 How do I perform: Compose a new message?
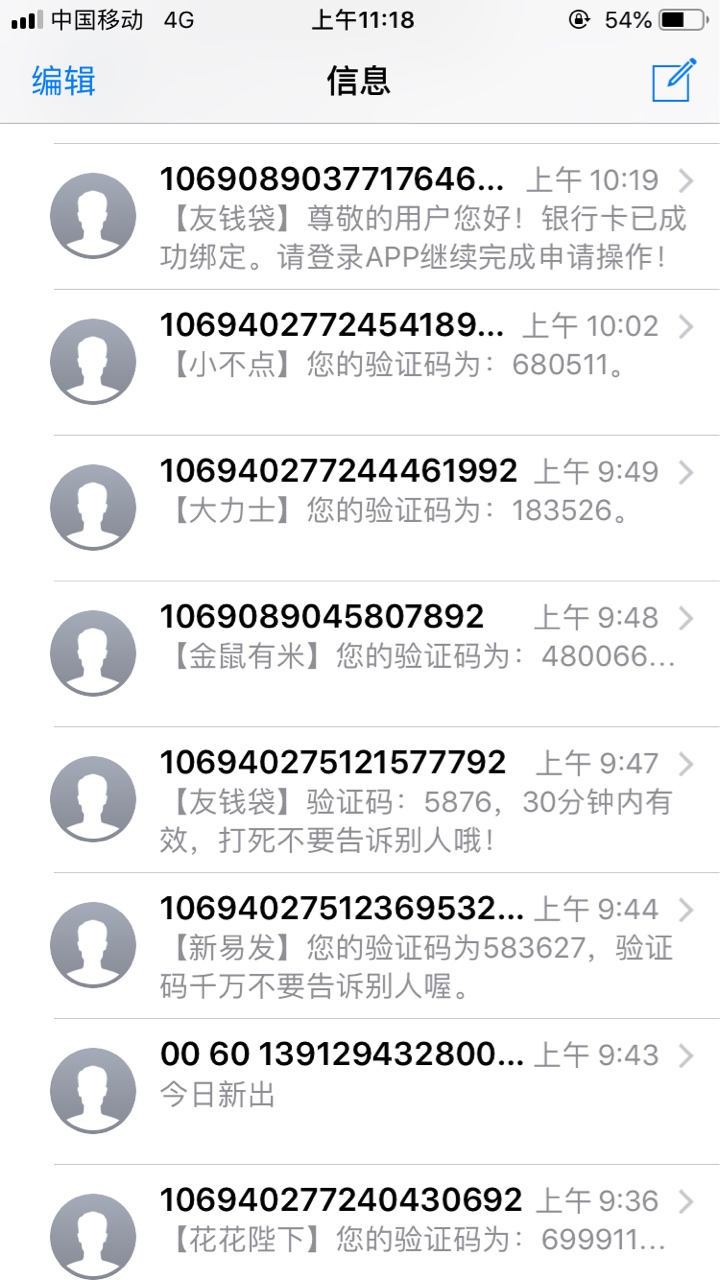coord(673,80)
